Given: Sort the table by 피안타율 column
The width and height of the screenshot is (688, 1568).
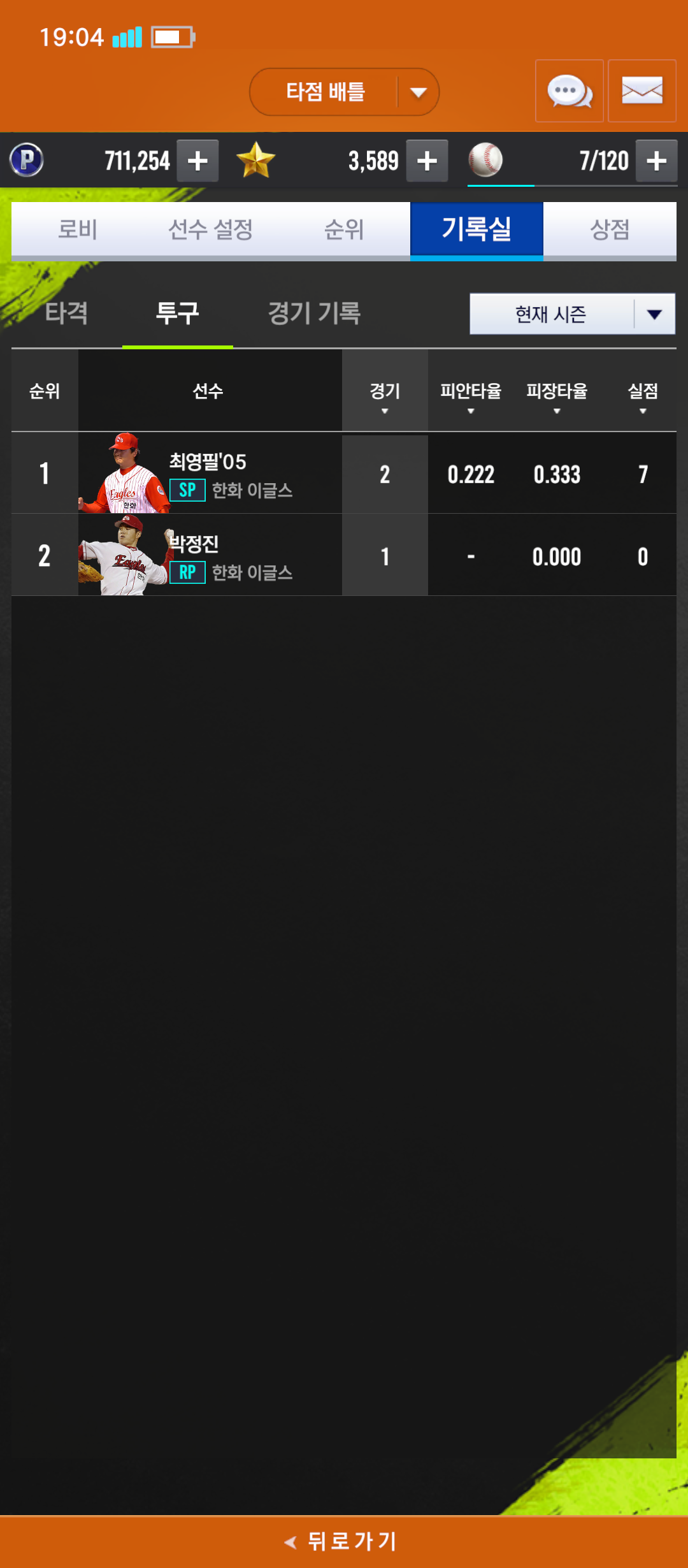Looking at the screenshot, I should click(471, 395).
